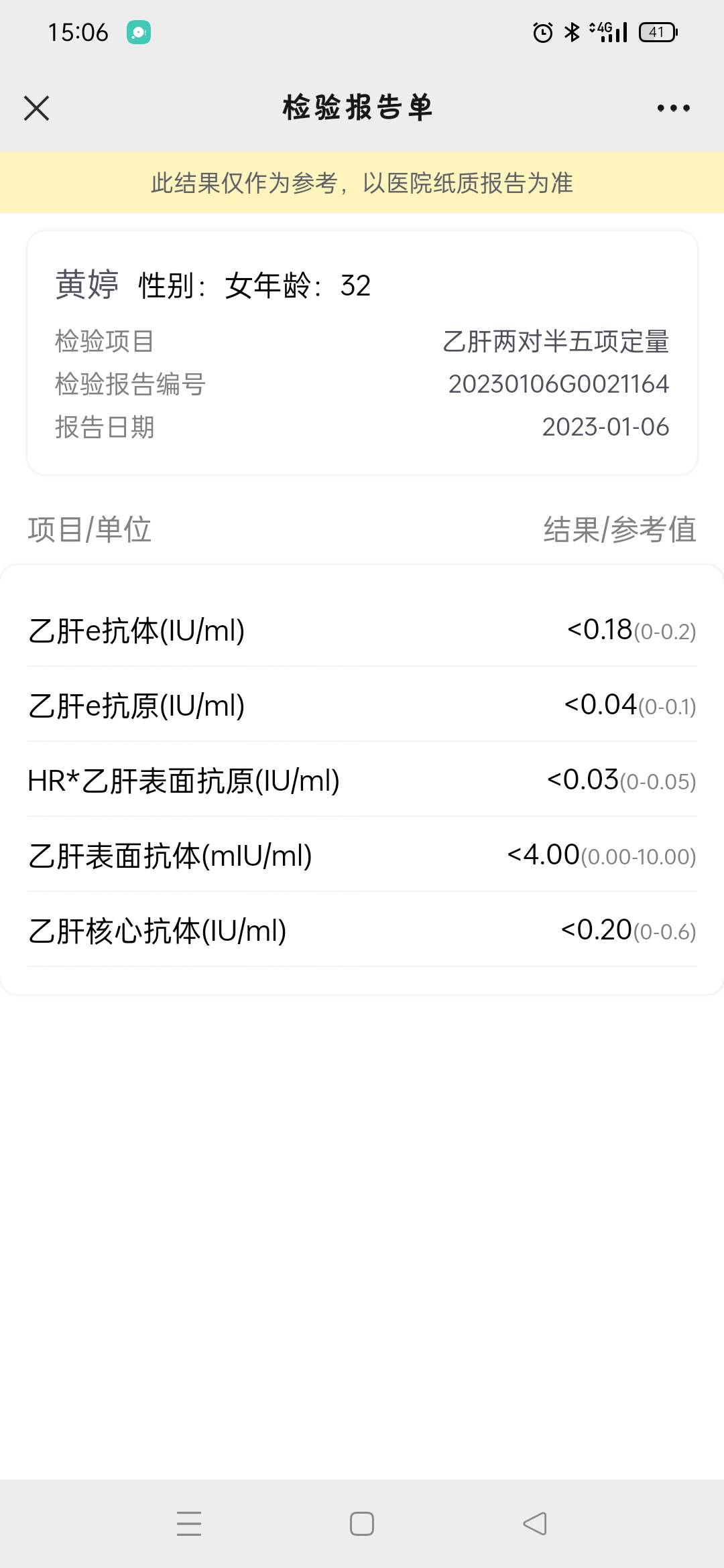Go to the home screen
This screenshot has width=724, height=1568.
[362, 1524]
